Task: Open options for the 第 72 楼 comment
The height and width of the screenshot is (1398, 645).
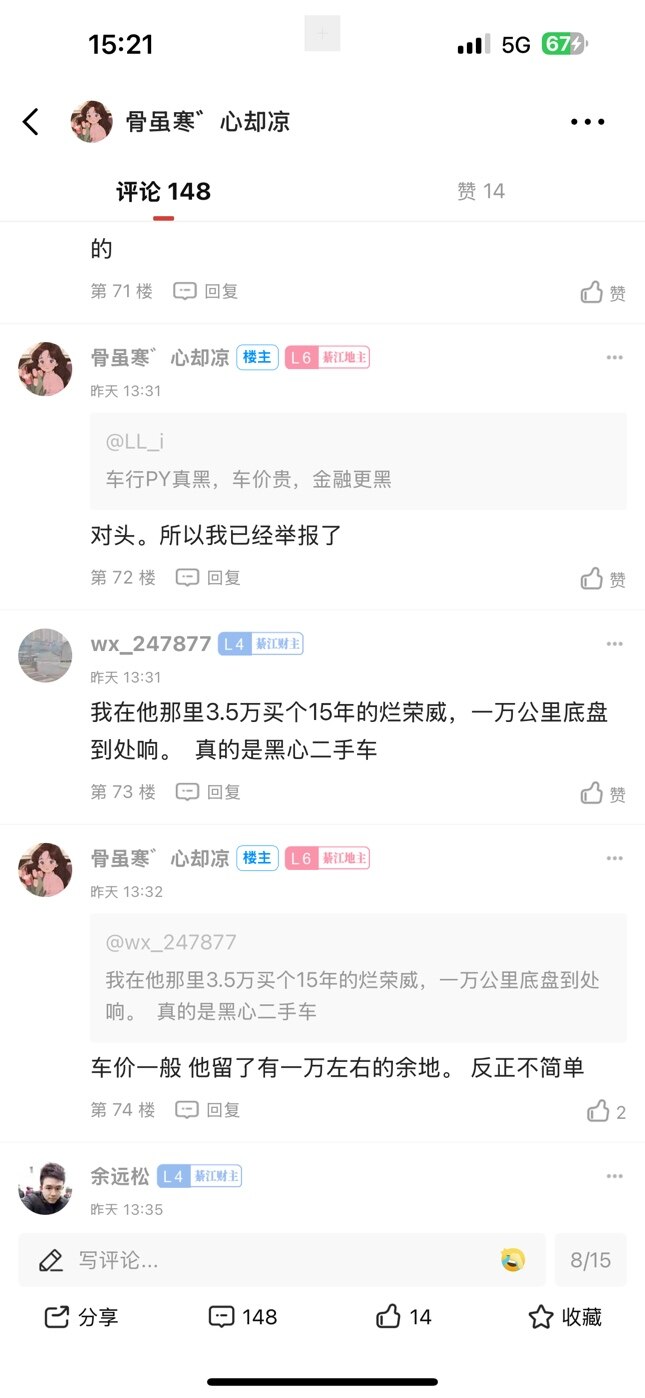Action: 614,358
